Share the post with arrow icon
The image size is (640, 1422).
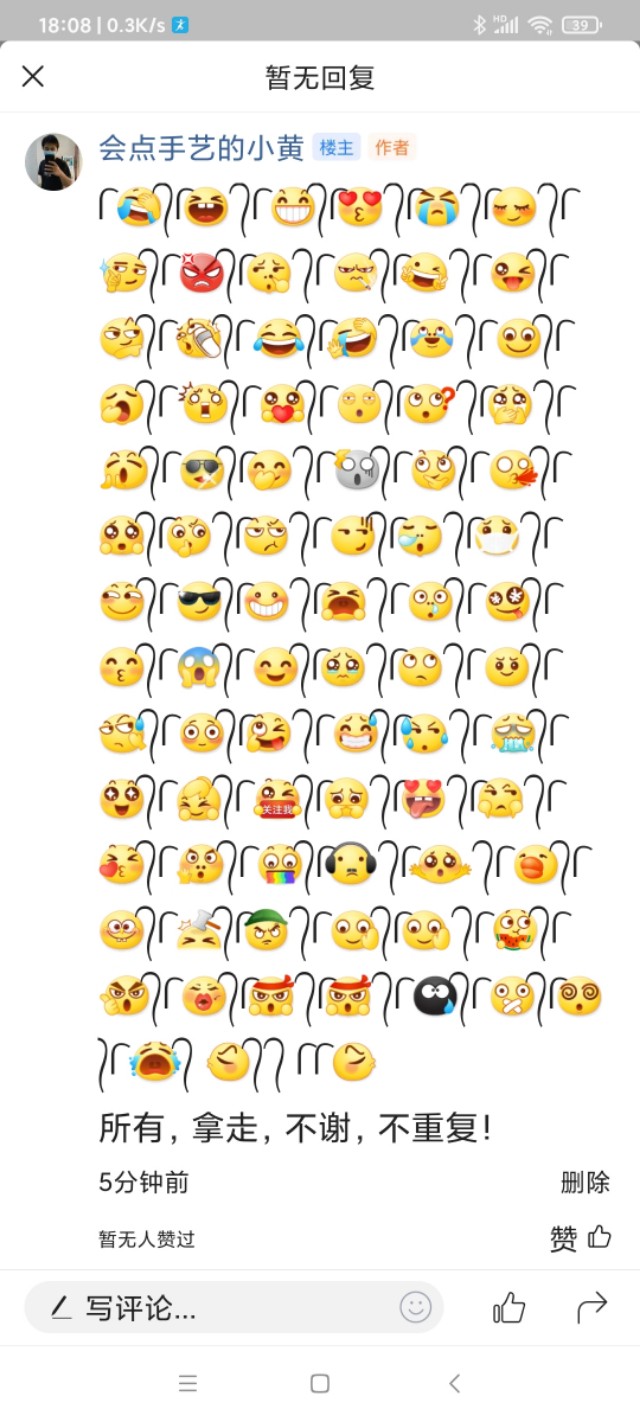click(x=592, y=1307)
